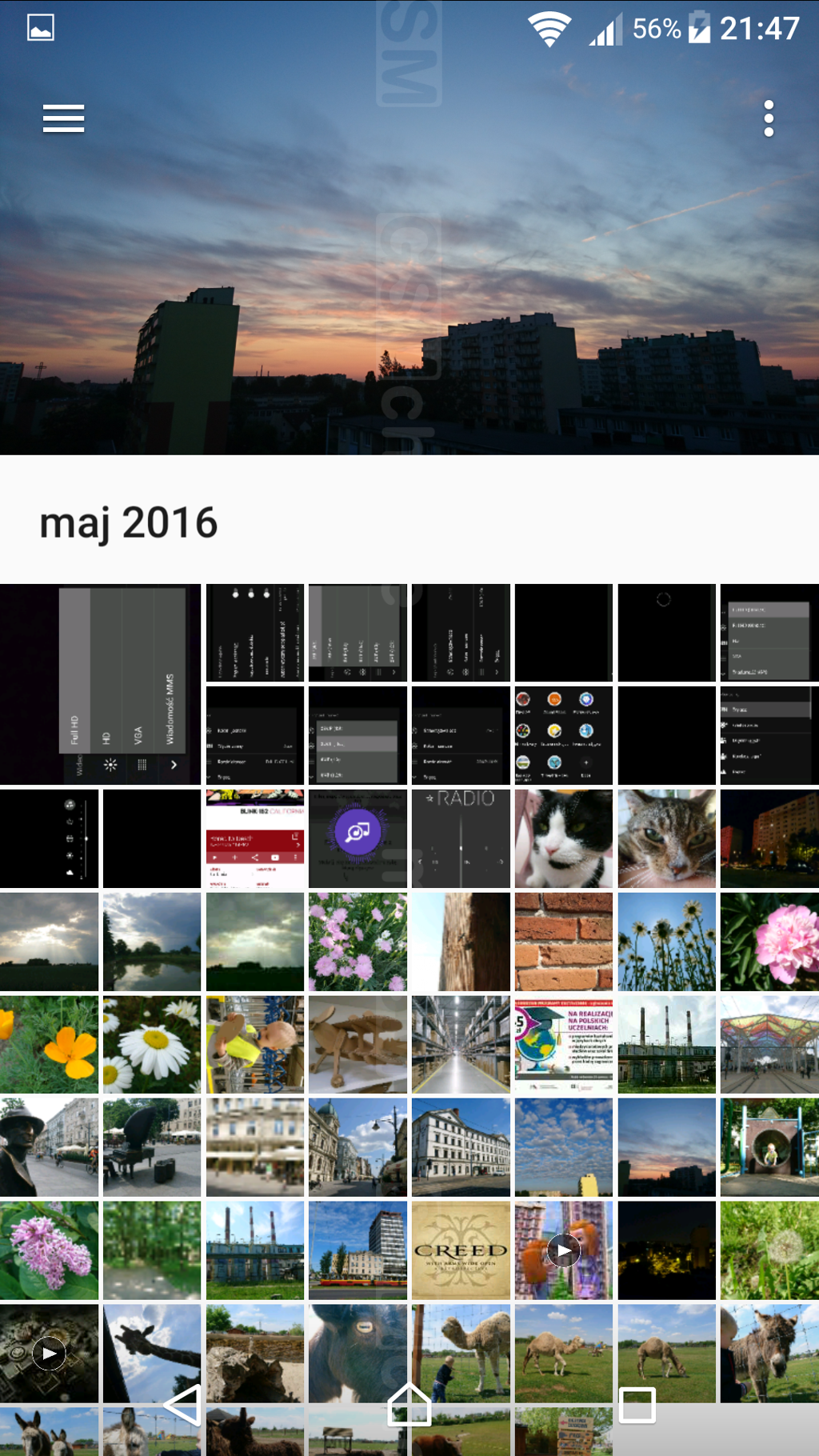The image size is (819, 1456).
Task: Open the dandelion in grass photo
Action: 769,1250
